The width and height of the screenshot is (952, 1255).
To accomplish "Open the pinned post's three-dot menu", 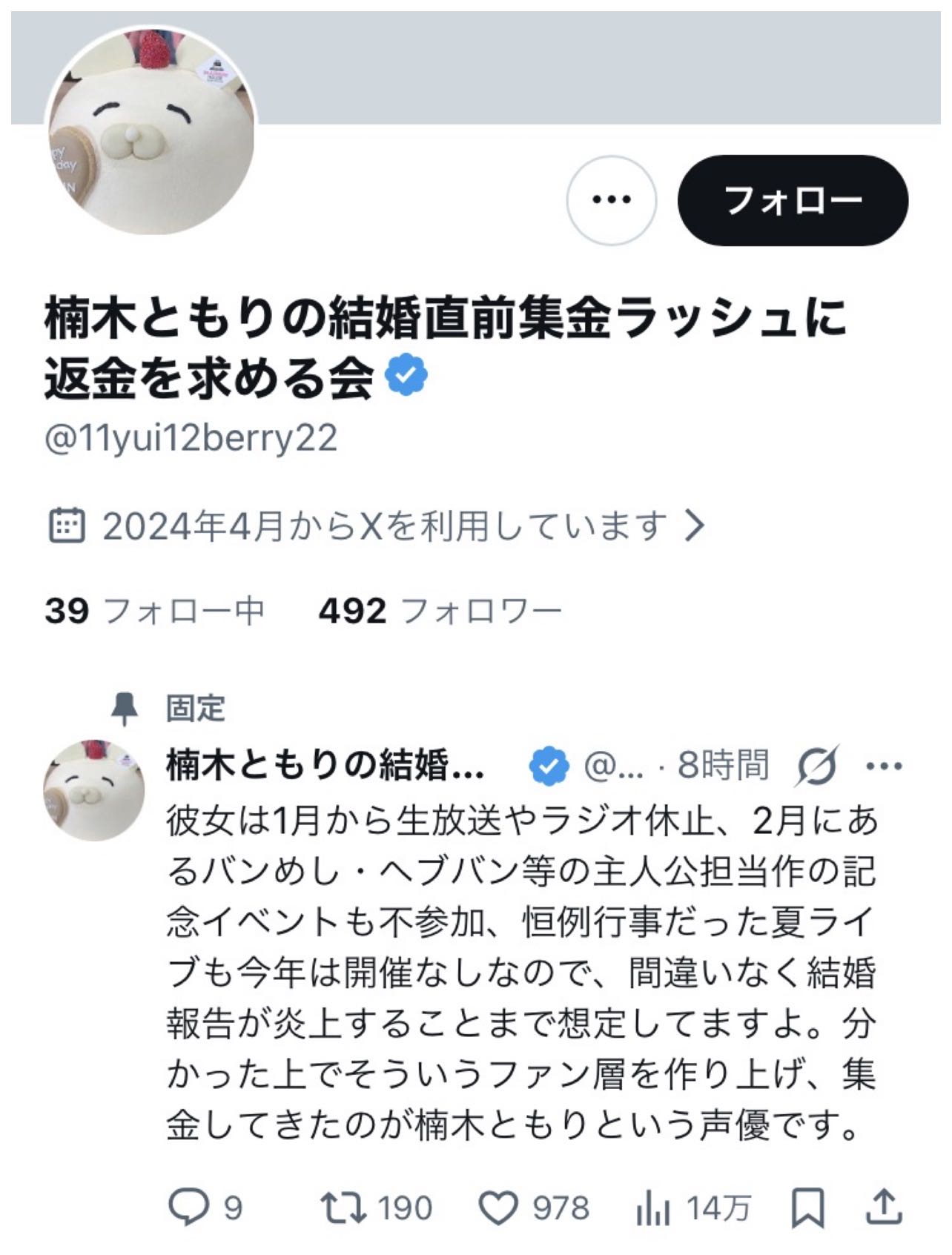I will click(884, 766).
